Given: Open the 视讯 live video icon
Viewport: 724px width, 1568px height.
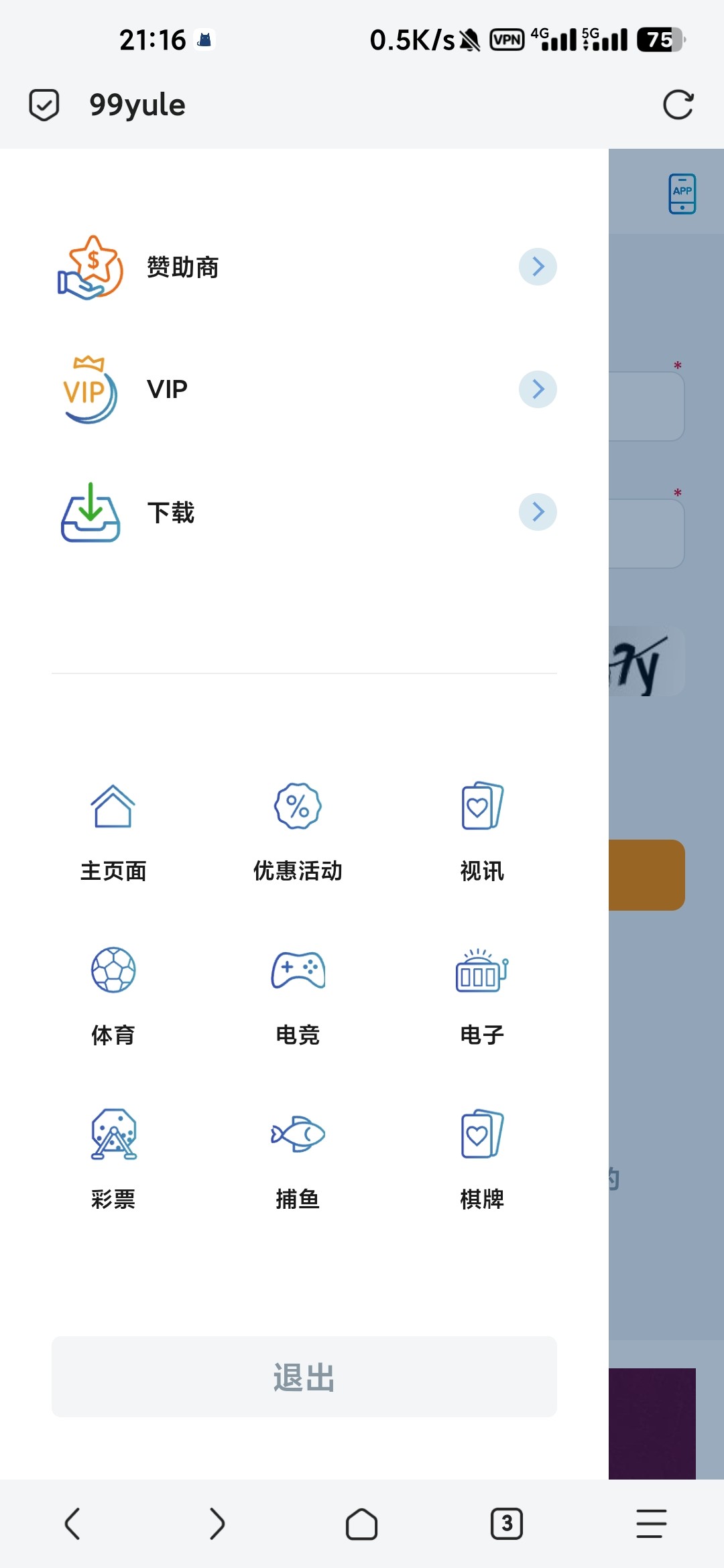Looking at the screenshot, I should 482,807.
